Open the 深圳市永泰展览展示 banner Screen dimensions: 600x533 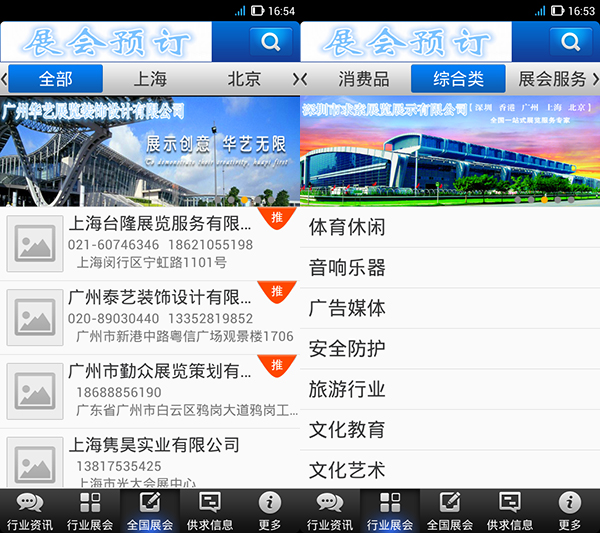tap(450, 150)
